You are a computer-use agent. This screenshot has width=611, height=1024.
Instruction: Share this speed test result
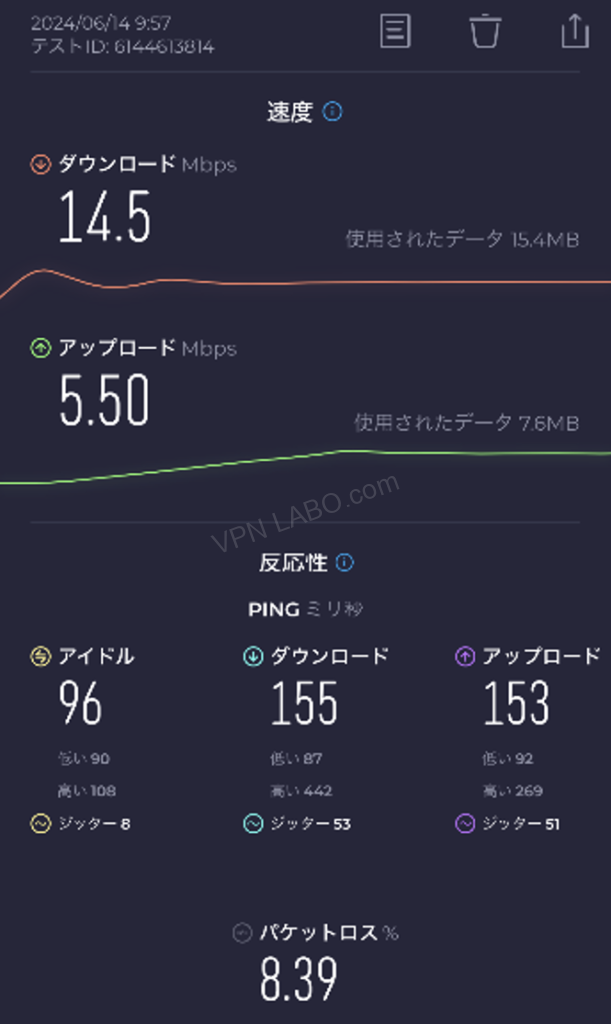pyautogui.click(x=575, y=30)
